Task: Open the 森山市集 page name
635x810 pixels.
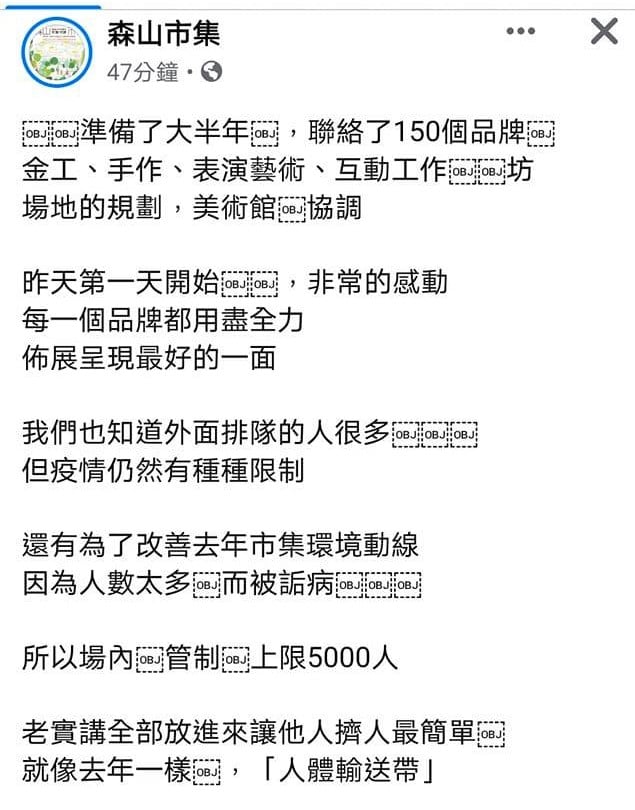Action: pyautogui.click(x=164, y=34)
